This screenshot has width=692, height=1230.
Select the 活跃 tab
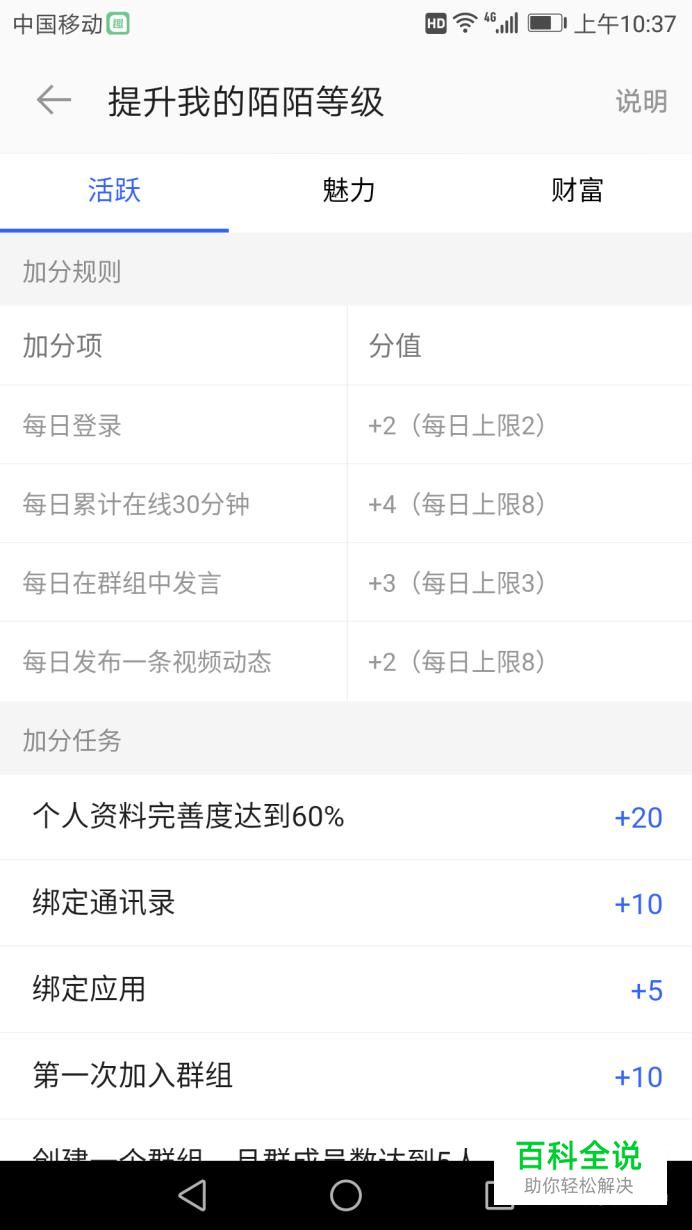[x=114, y=190]
